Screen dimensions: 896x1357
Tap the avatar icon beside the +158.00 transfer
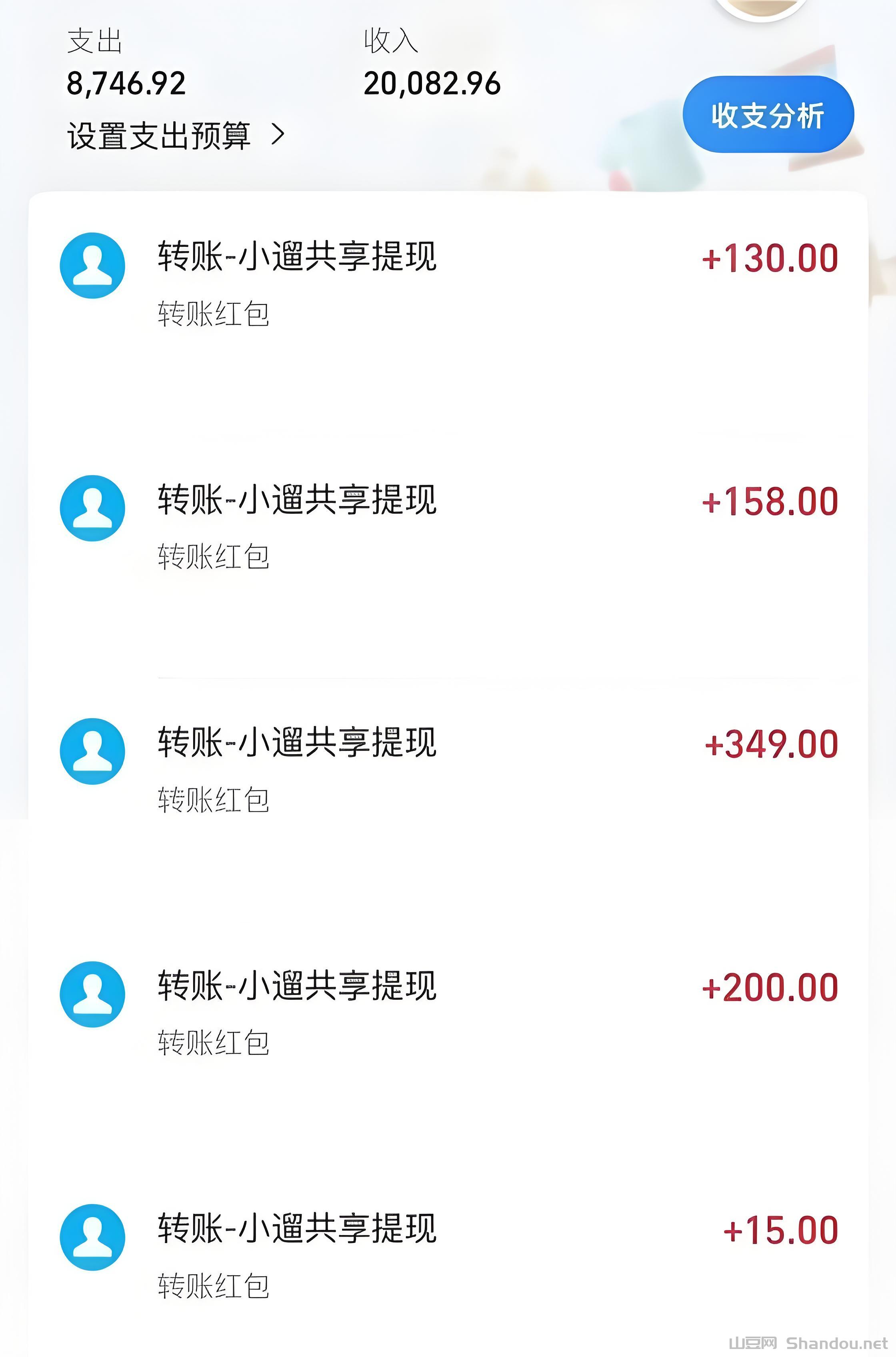tap(93, 507)
